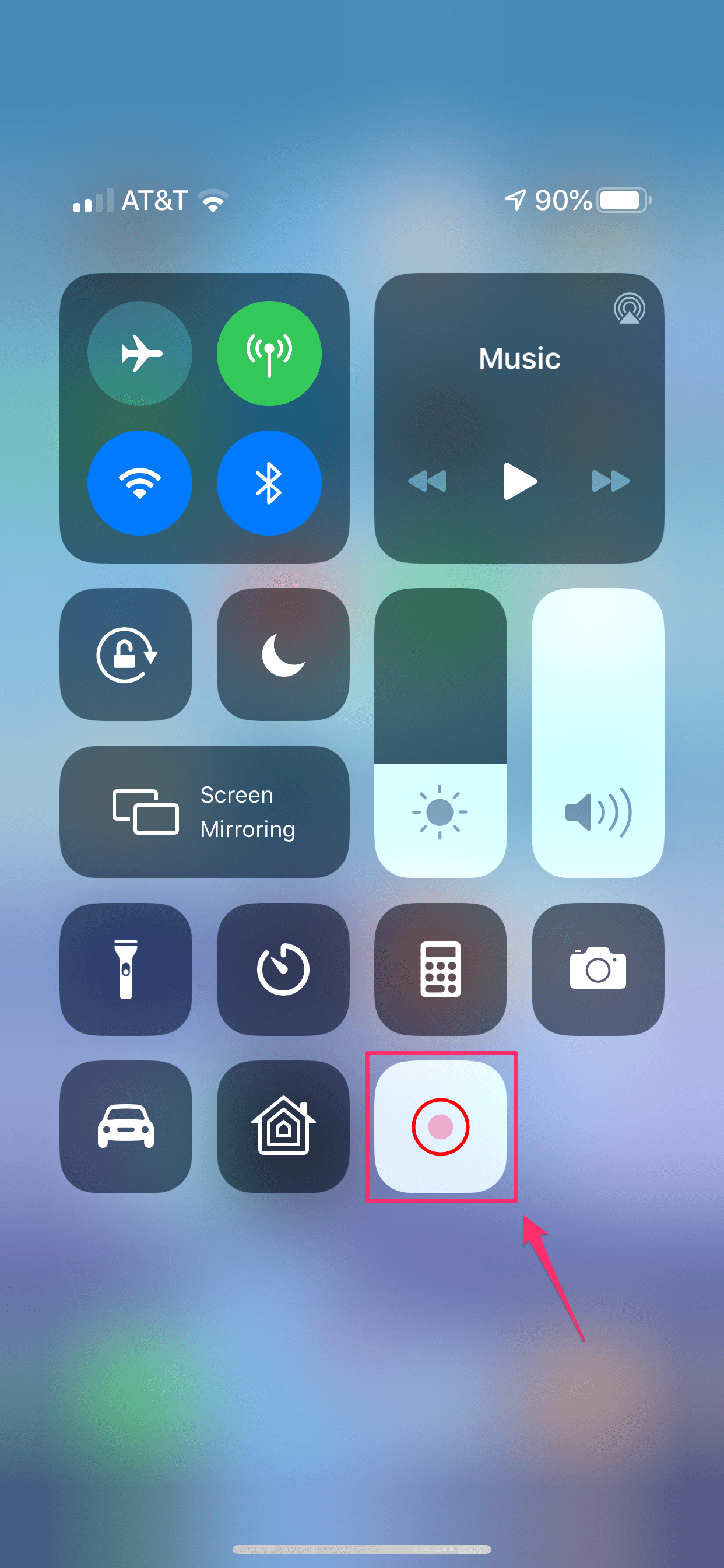
Task: Skip to previous track
Action: 427,481
